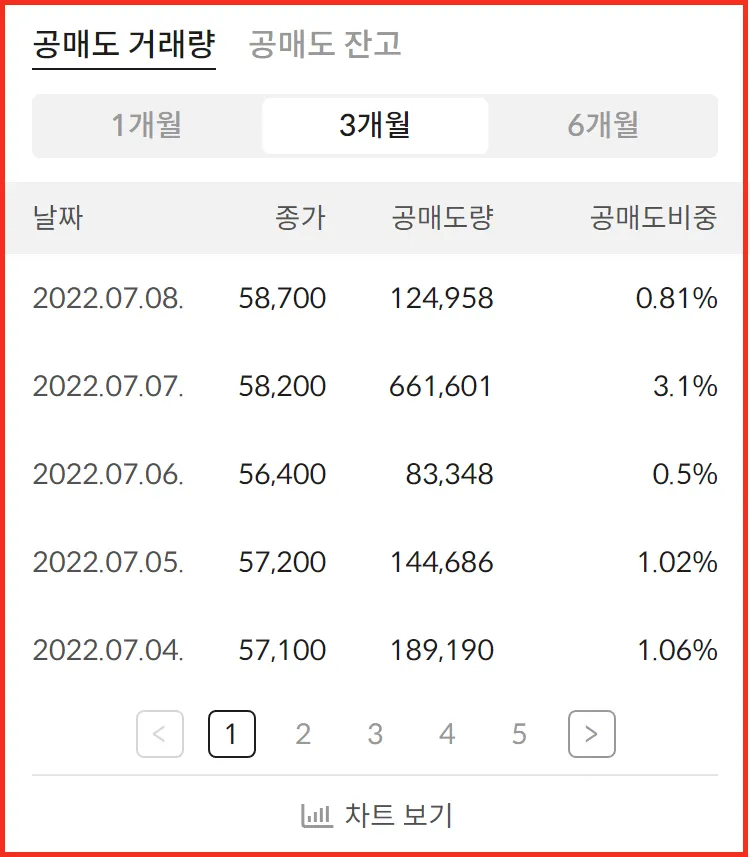Select the 1개월 period
The width and height of the screenshot is (750, 857).
point(147,126)
